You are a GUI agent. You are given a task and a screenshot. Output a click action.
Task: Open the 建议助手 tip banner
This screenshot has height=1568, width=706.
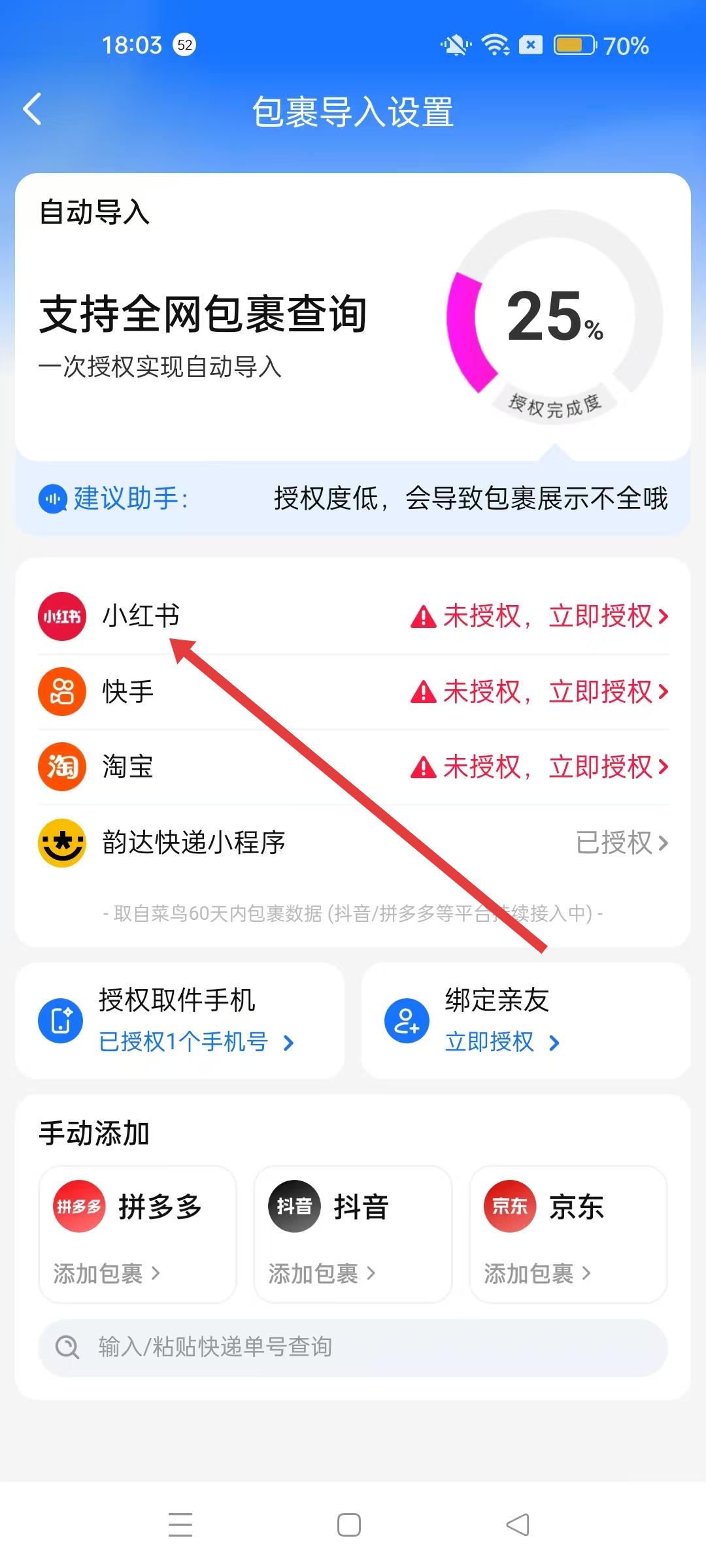[353, 498]
